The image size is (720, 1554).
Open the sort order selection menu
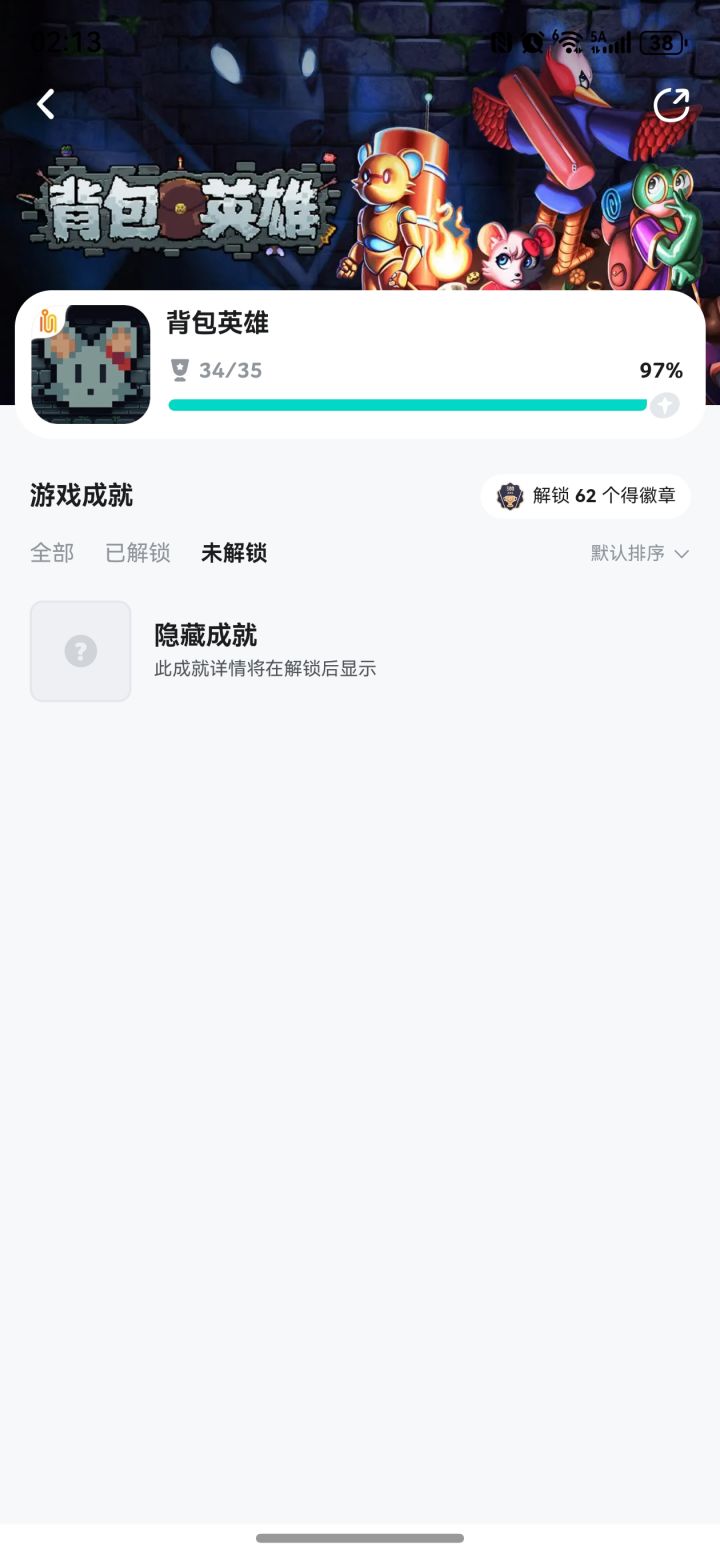tap(640, 553)
